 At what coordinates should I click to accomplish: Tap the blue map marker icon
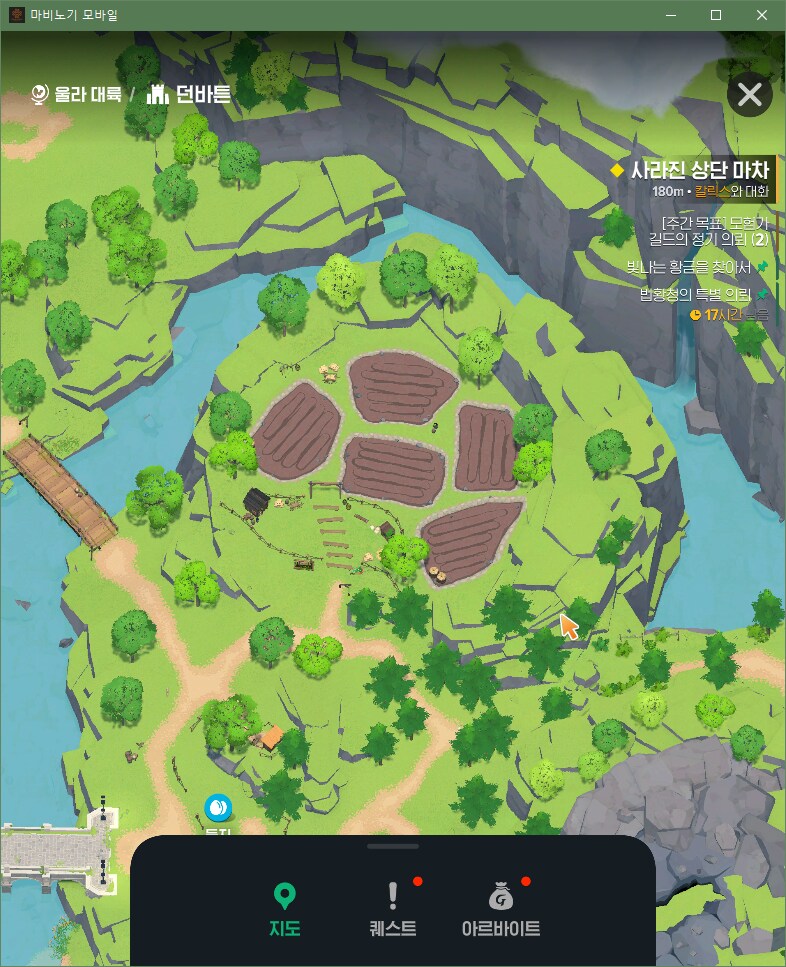(217, 807)
